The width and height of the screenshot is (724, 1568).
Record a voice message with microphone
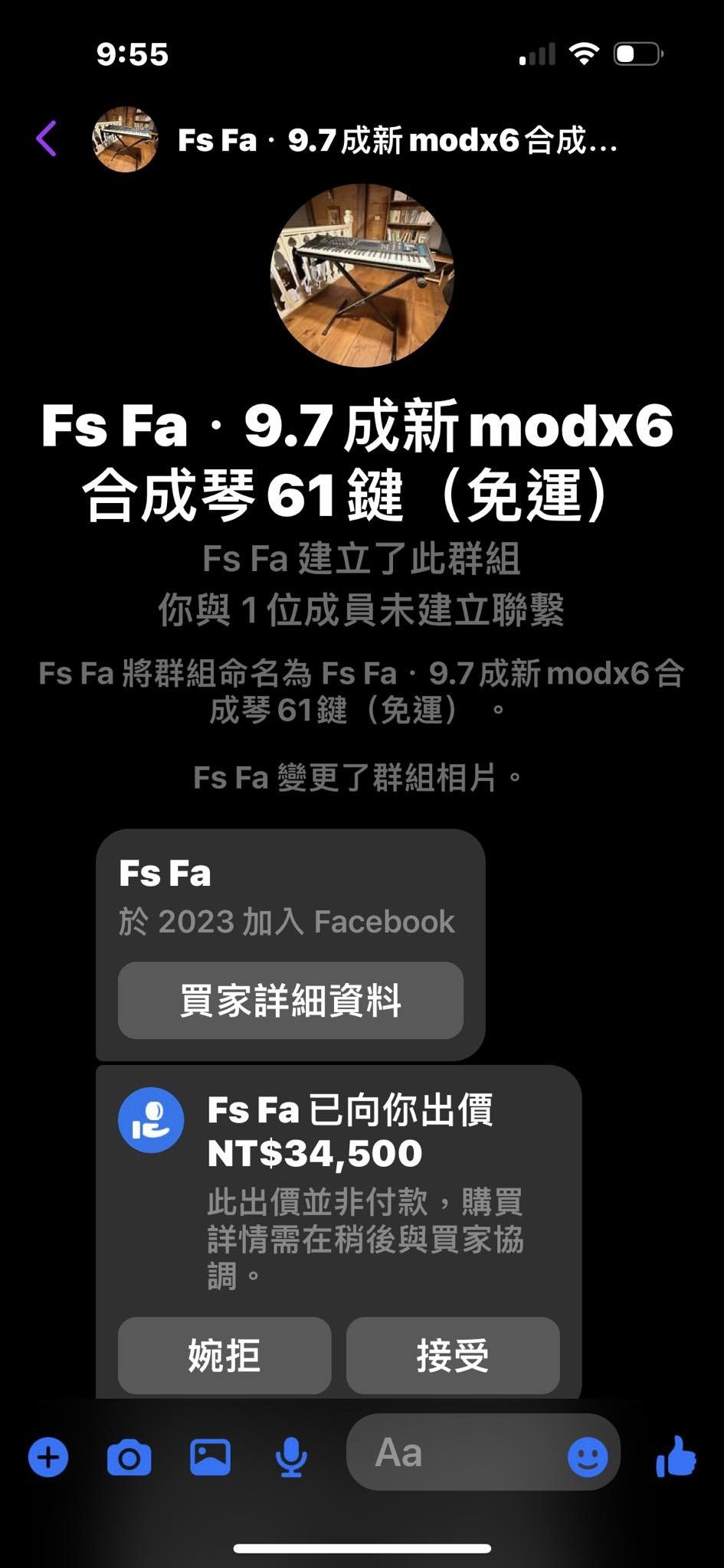291,1457
